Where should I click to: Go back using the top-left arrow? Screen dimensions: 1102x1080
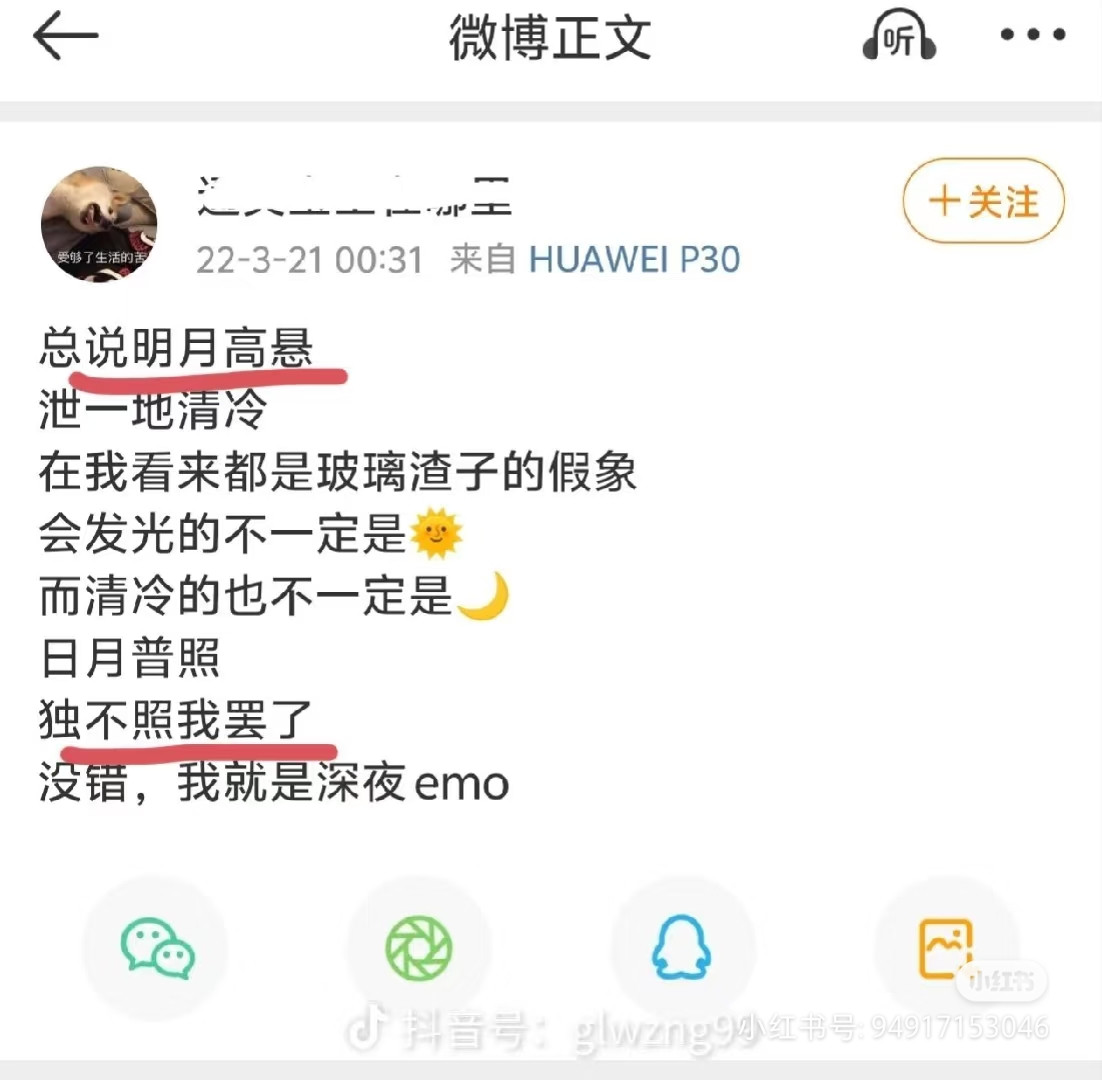(65, 35)
